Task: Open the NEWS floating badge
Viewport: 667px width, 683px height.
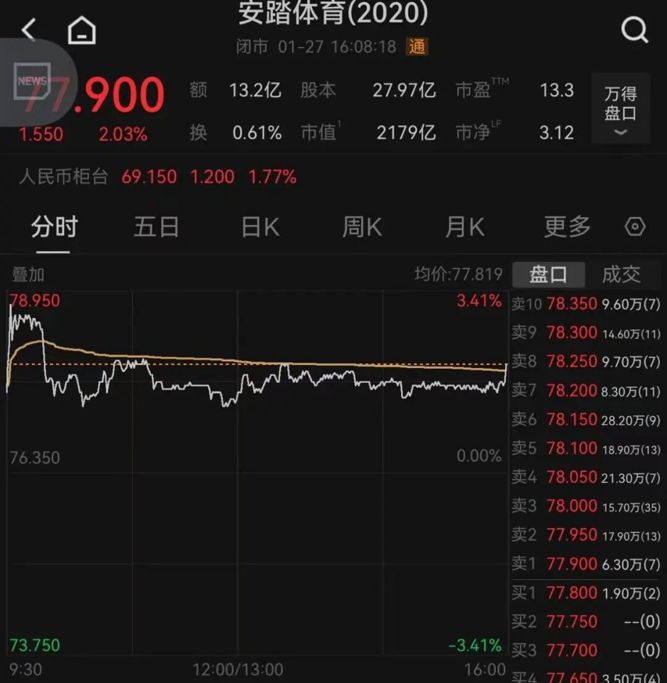Action: click(30, 80)
